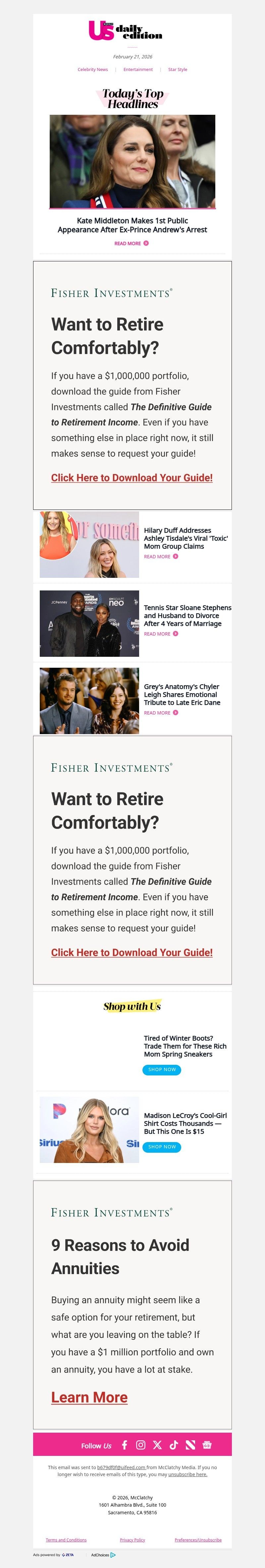The width and height of the screenshot is (265, 1568).
Task: Open Preferences/Unsubscribe settings
Action: click(x=198, y=1540)
